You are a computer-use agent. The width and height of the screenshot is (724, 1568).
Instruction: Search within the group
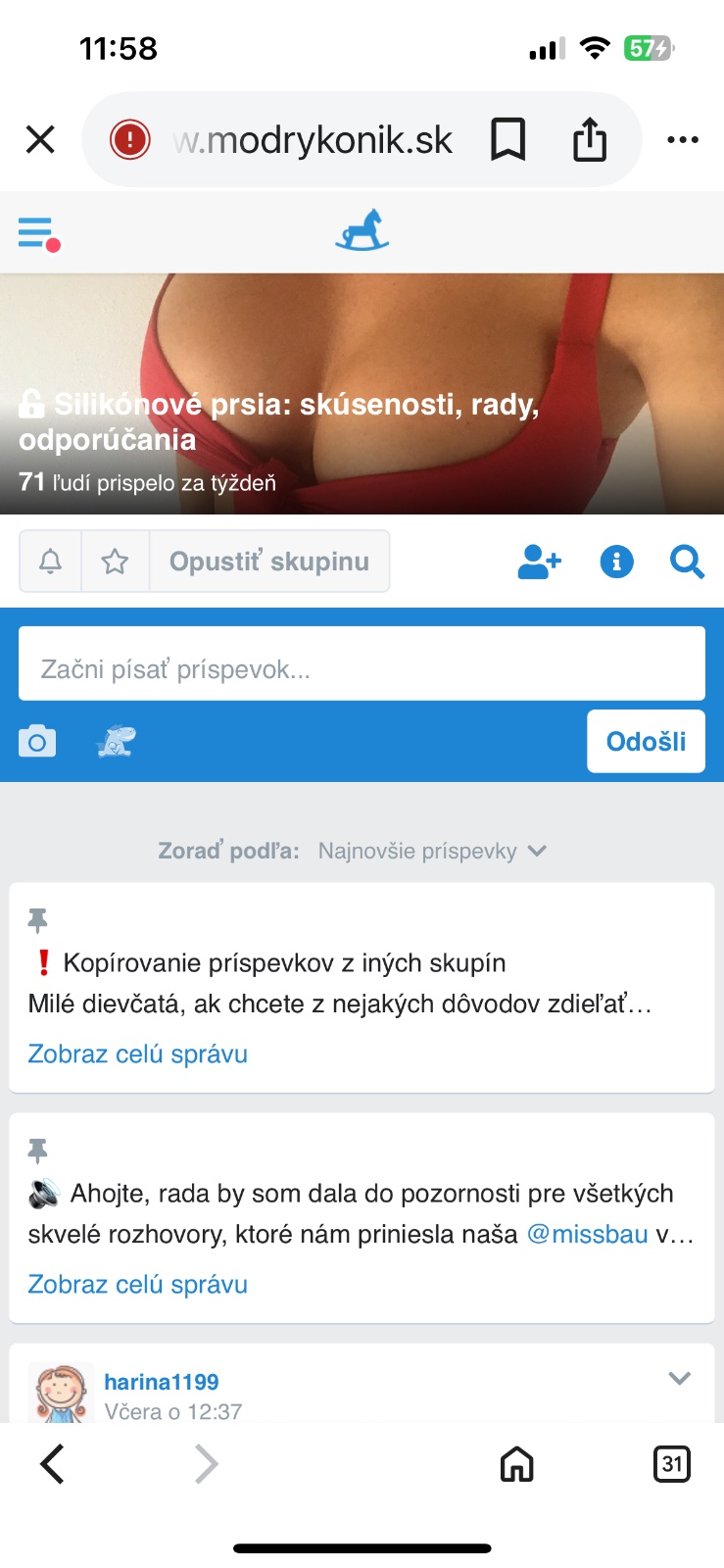click(687, 563)
